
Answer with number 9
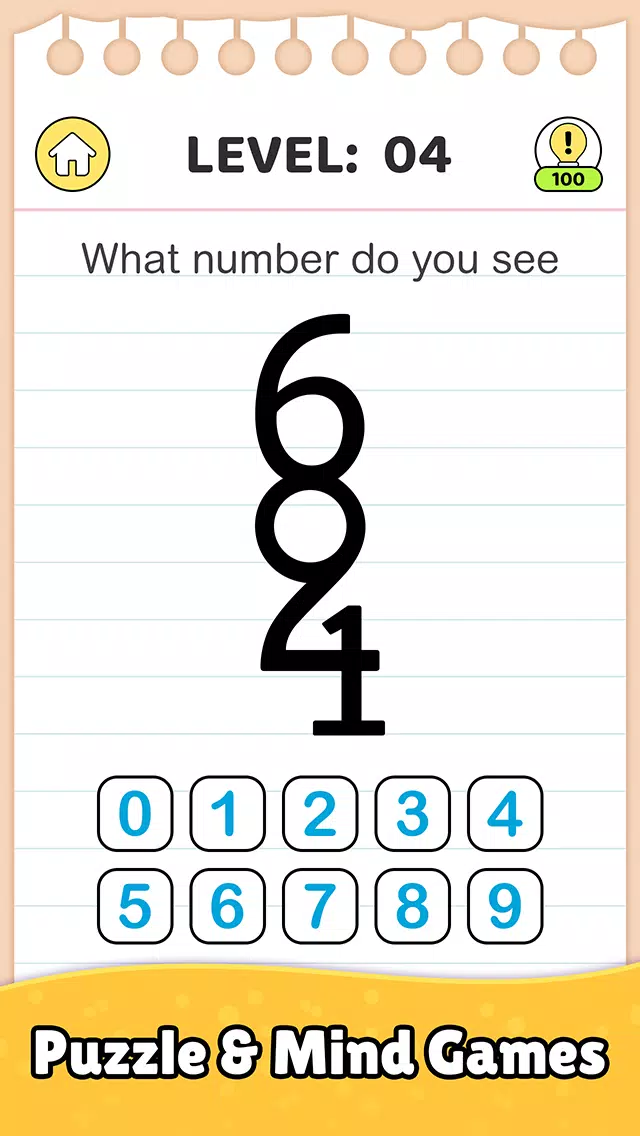click(x=505, y=906)
